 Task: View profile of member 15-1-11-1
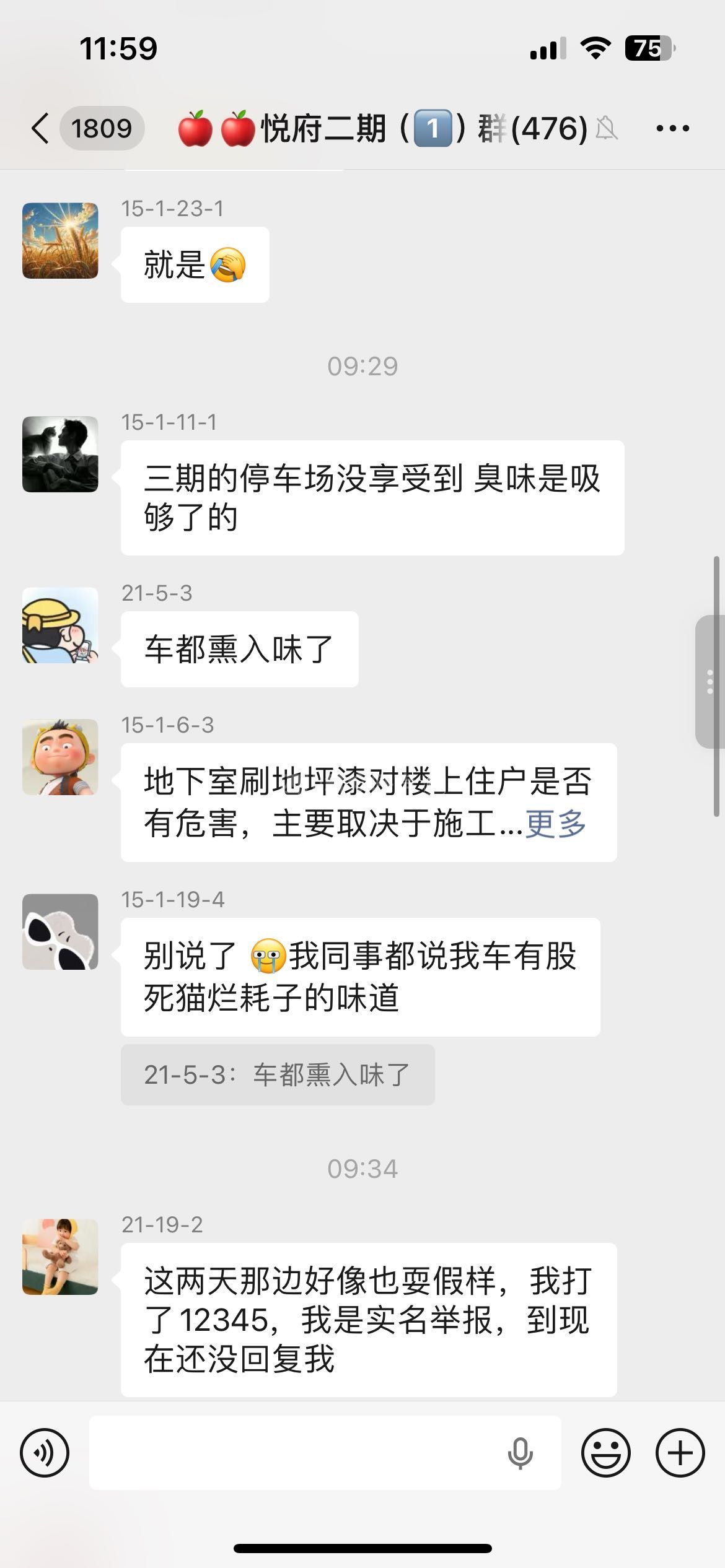[x=60, y=454]
